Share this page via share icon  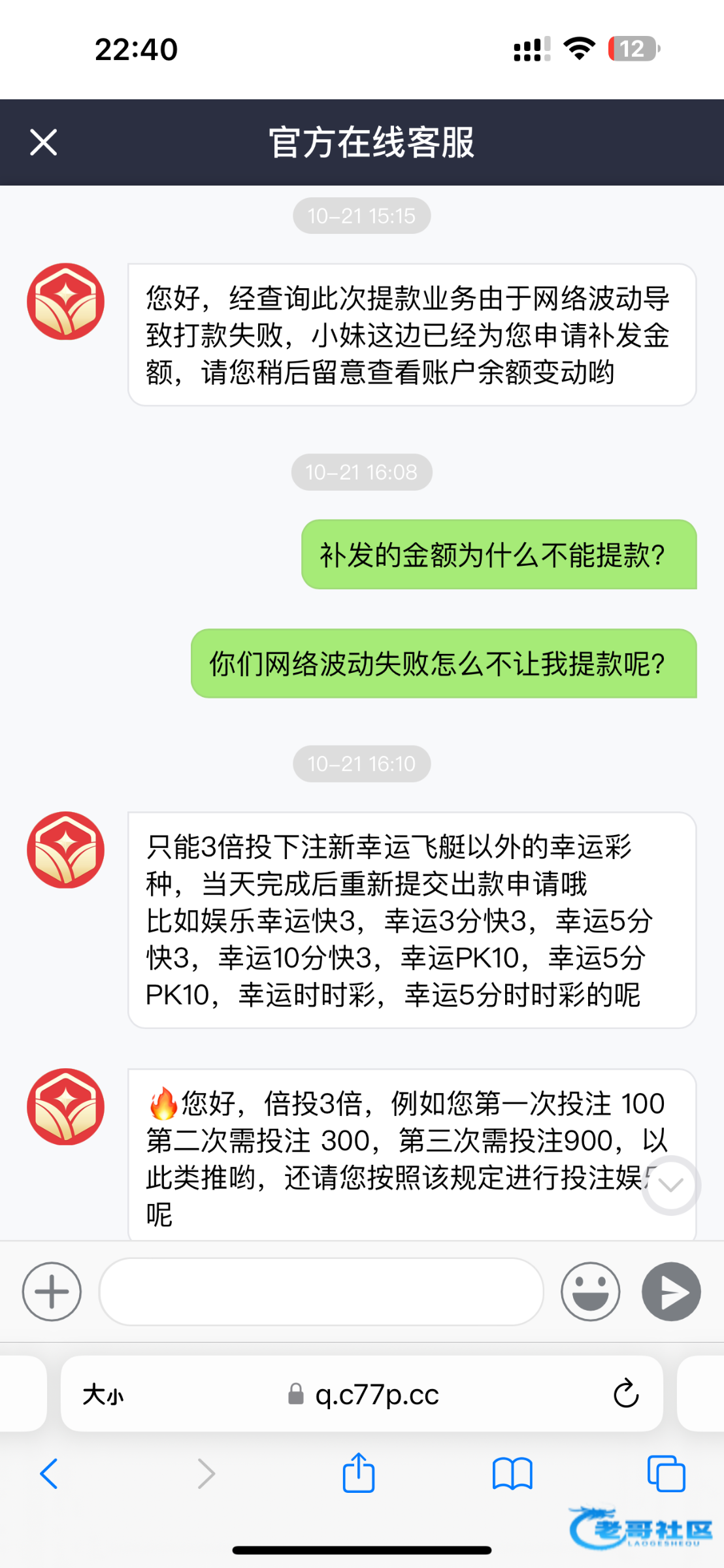pos(359,1473)
